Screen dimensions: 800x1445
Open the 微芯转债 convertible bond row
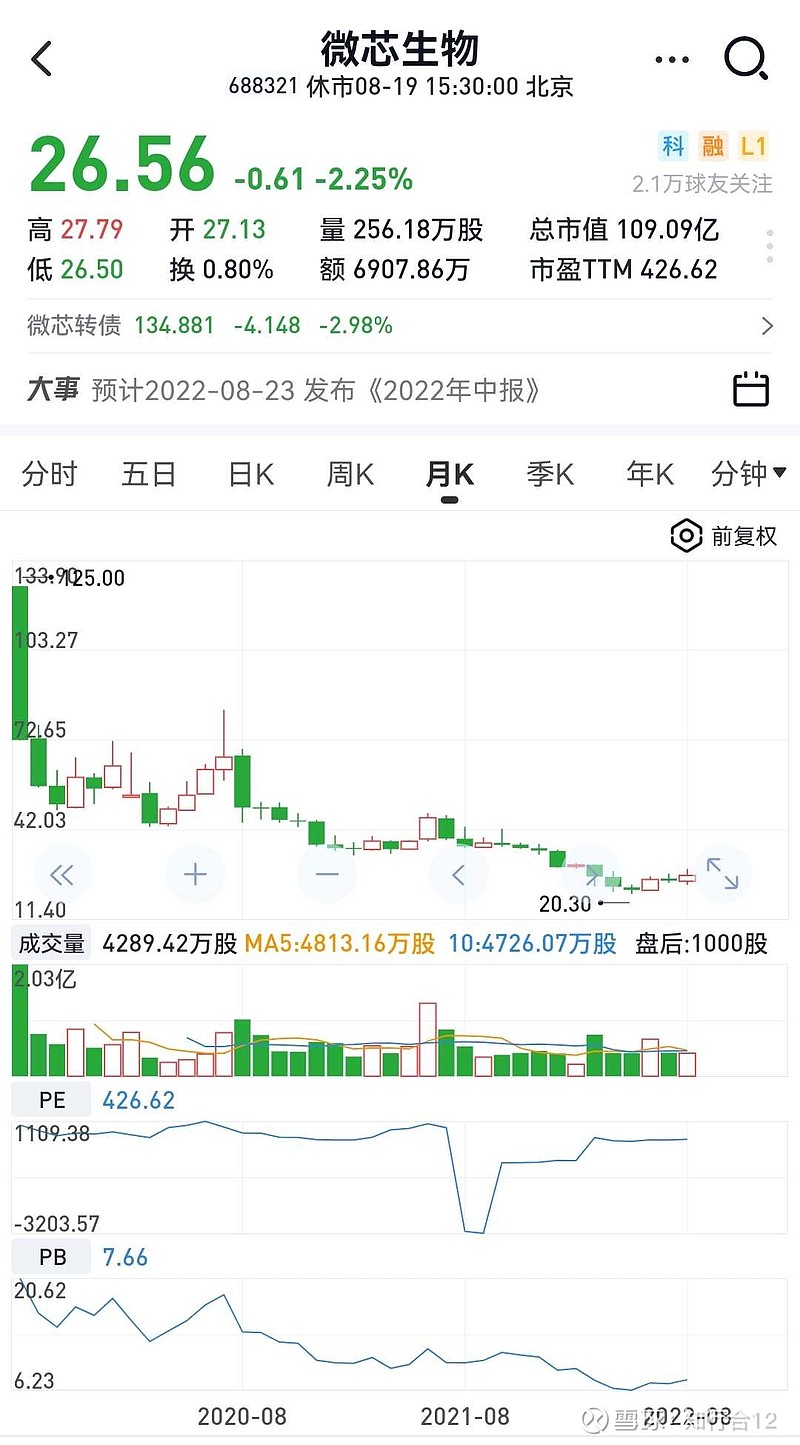tap(400, 325)
